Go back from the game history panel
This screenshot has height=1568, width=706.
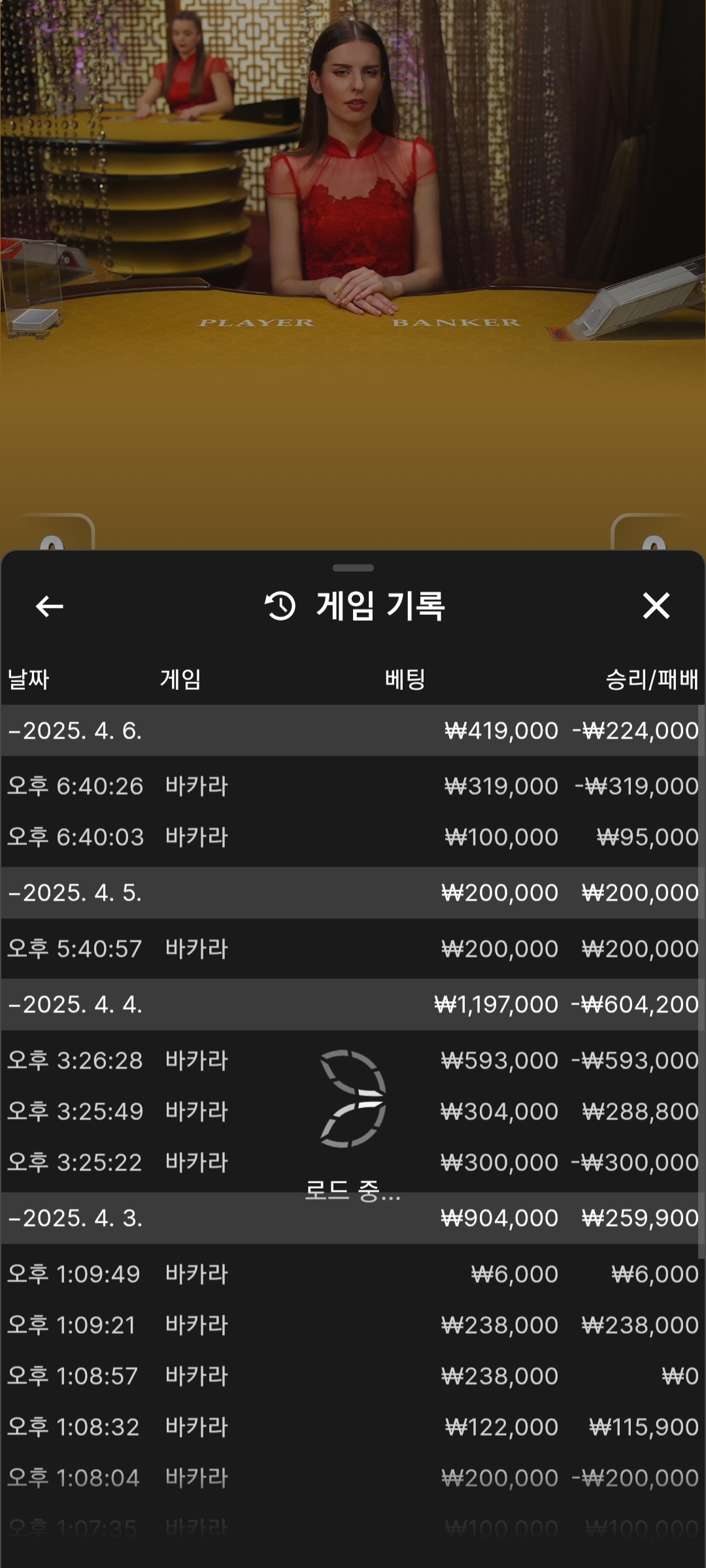pyautogui.click(x=50, y=606)
